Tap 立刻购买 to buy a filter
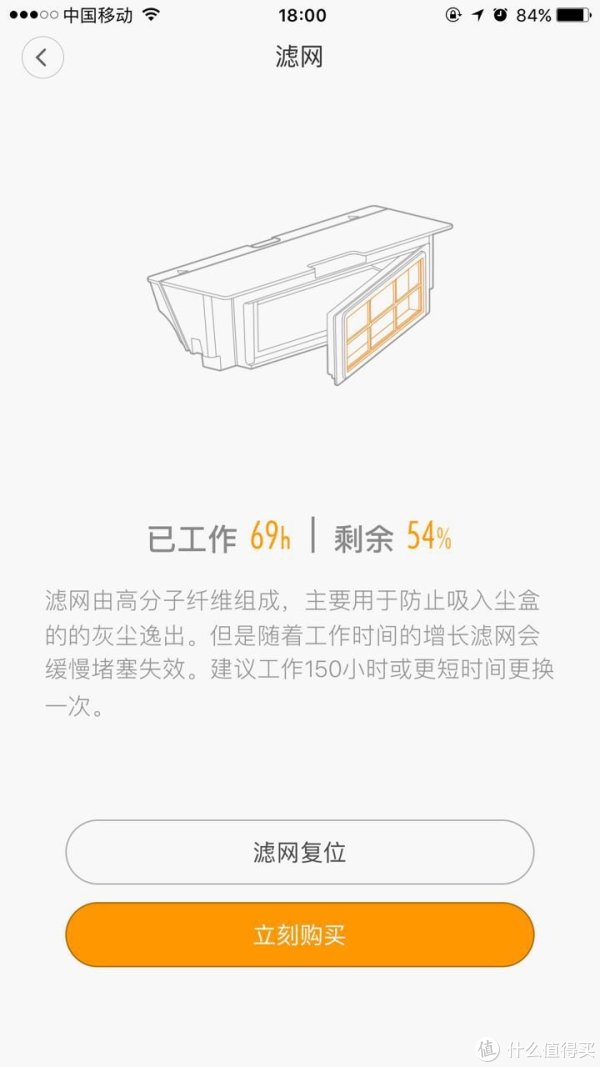600x1067 pixels. point(299,935)
